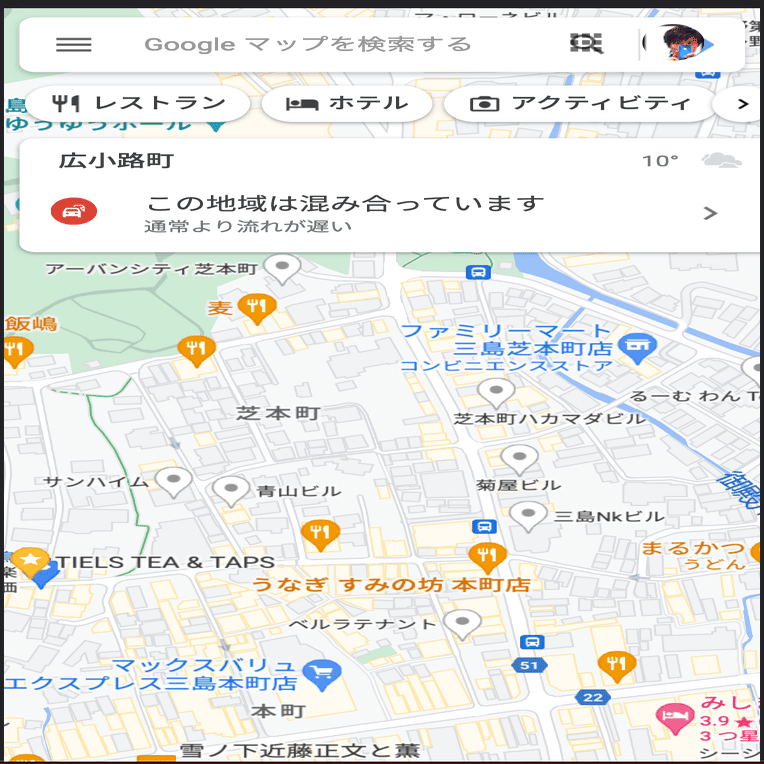764x764 pixels.
Task: Open the AR scan icon in search bar
Action: pos(587,43)
